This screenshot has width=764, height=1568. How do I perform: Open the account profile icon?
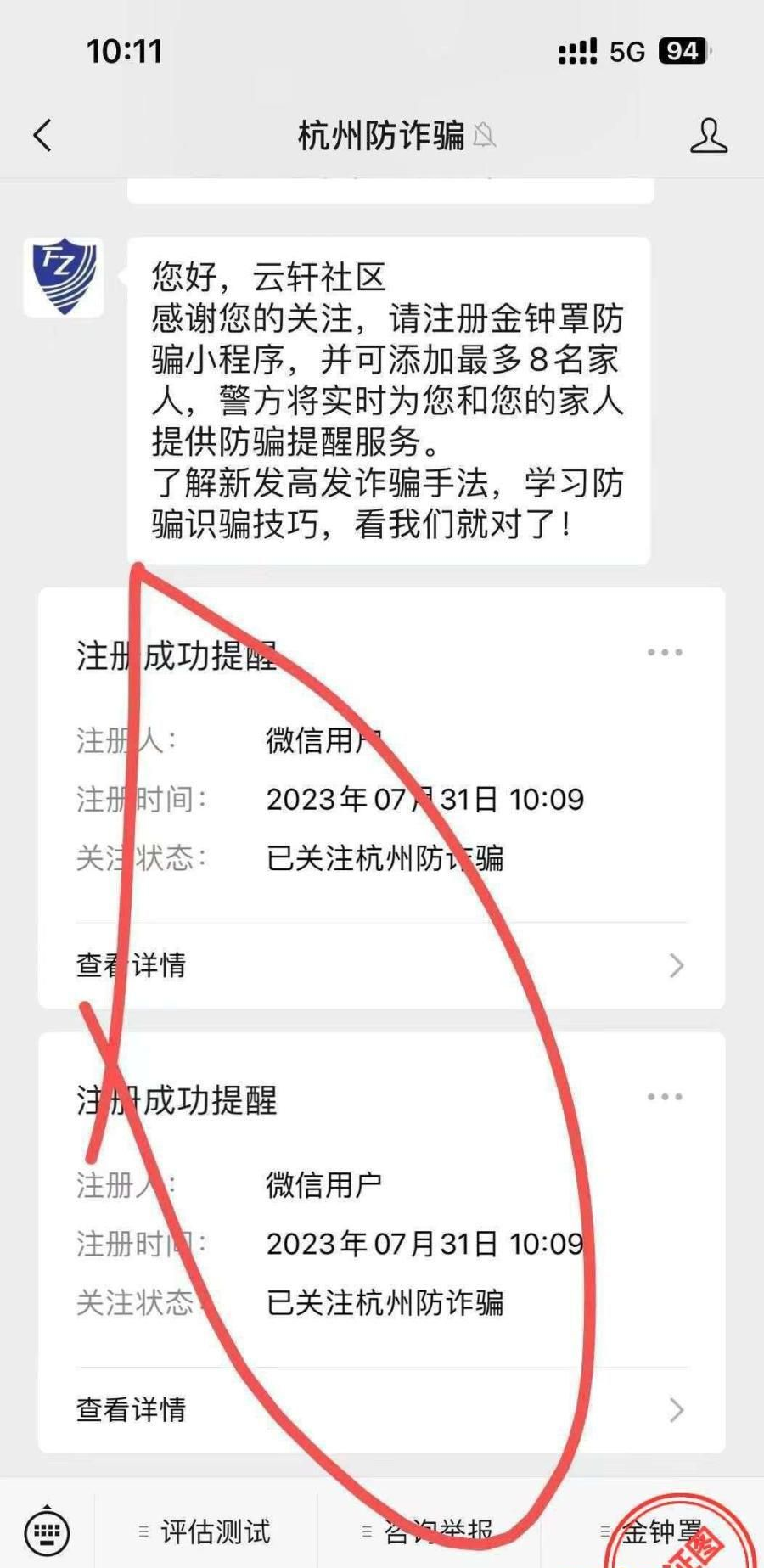(708, 136)
